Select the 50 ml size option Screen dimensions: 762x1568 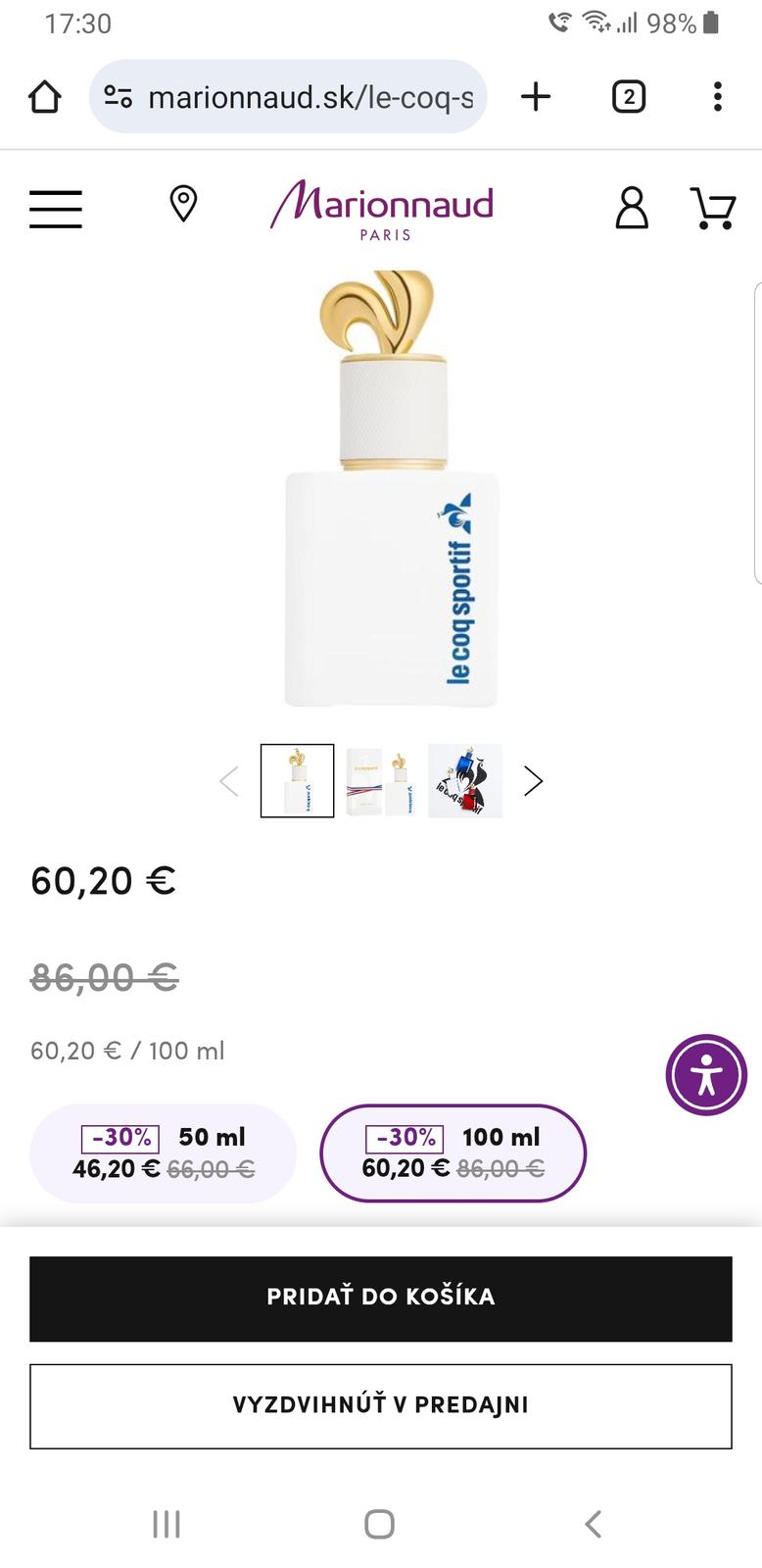pos(164,1152)
